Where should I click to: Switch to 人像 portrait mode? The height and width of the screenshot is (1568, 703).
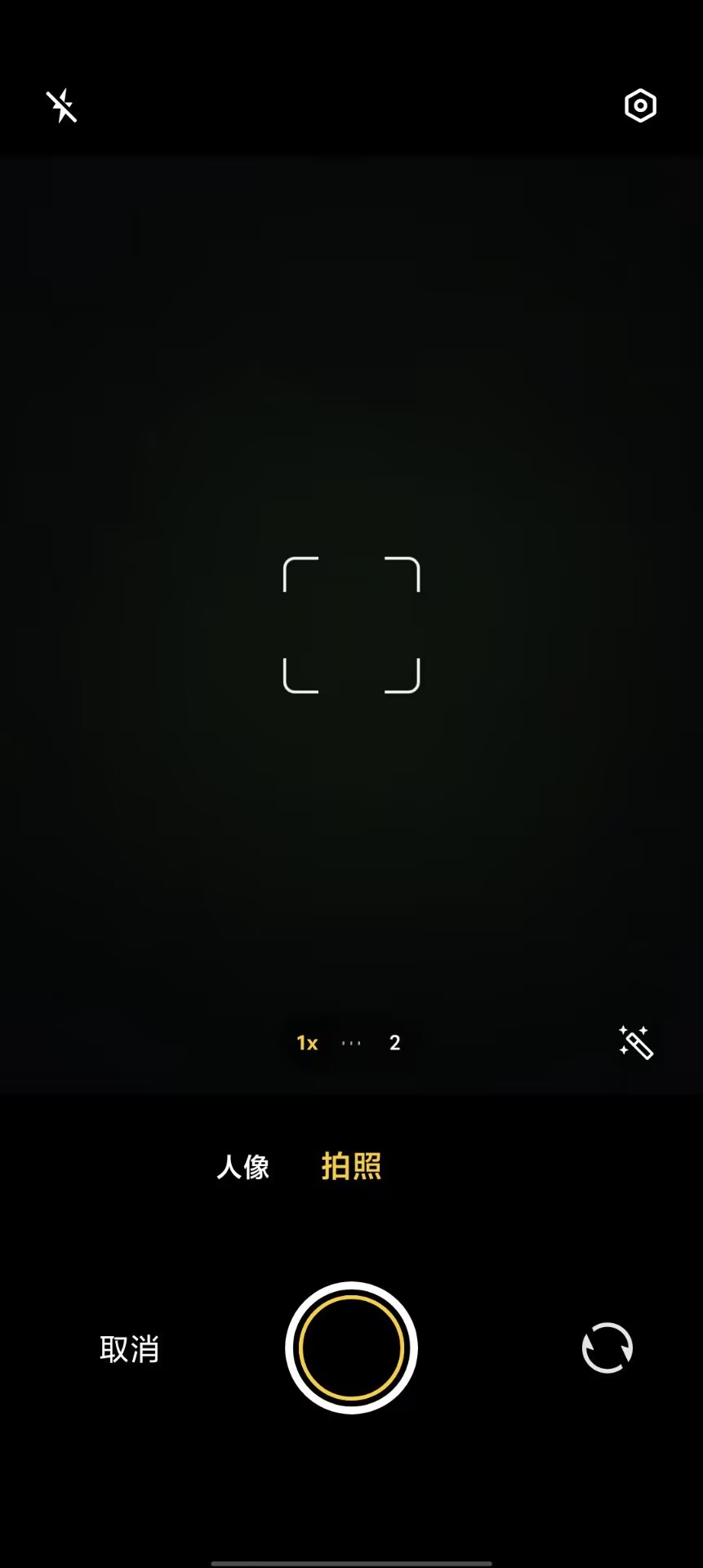242,1166
